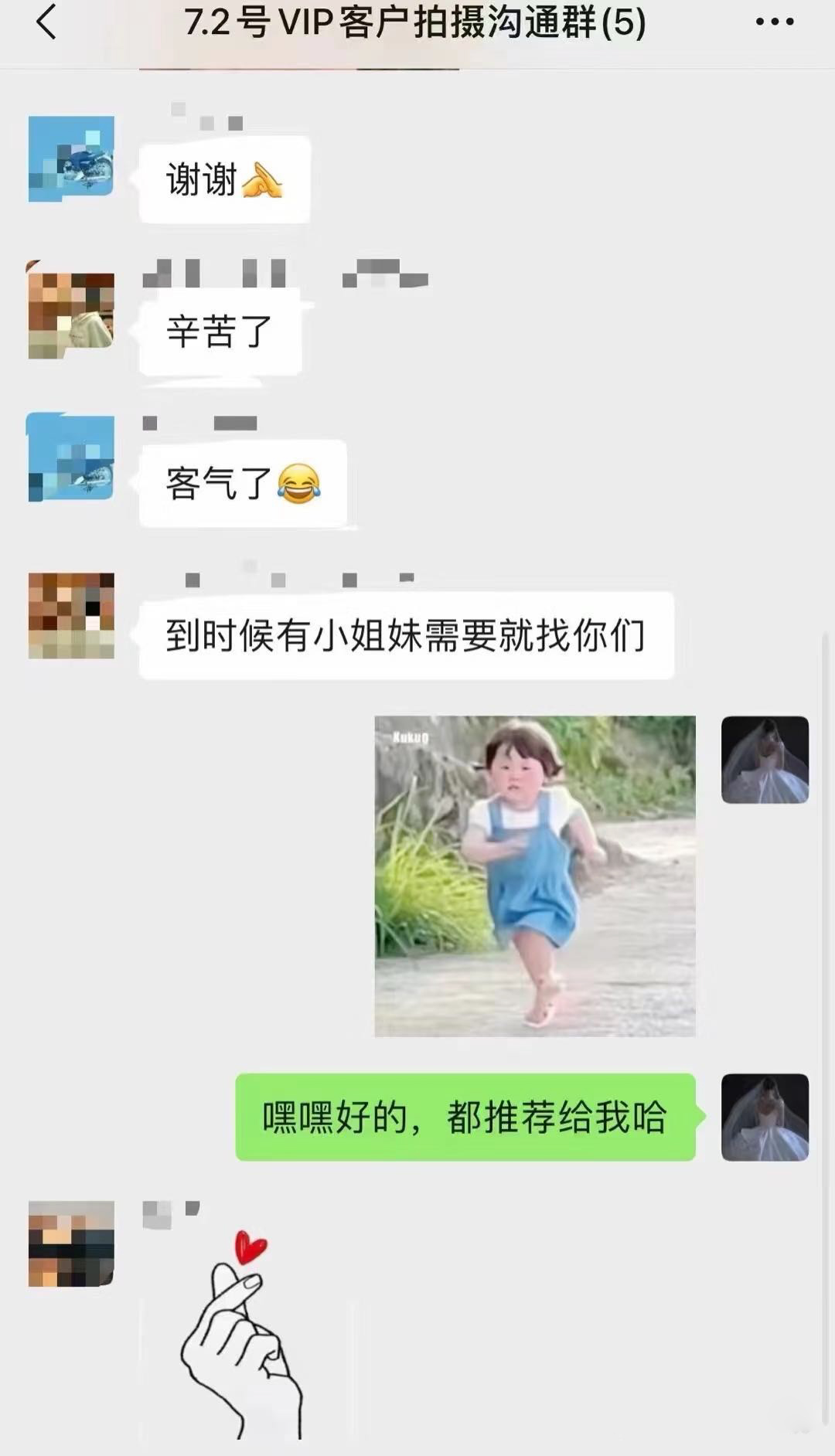
Task: Open the three-dot group chat menu
Action: [x=775, y=22]
